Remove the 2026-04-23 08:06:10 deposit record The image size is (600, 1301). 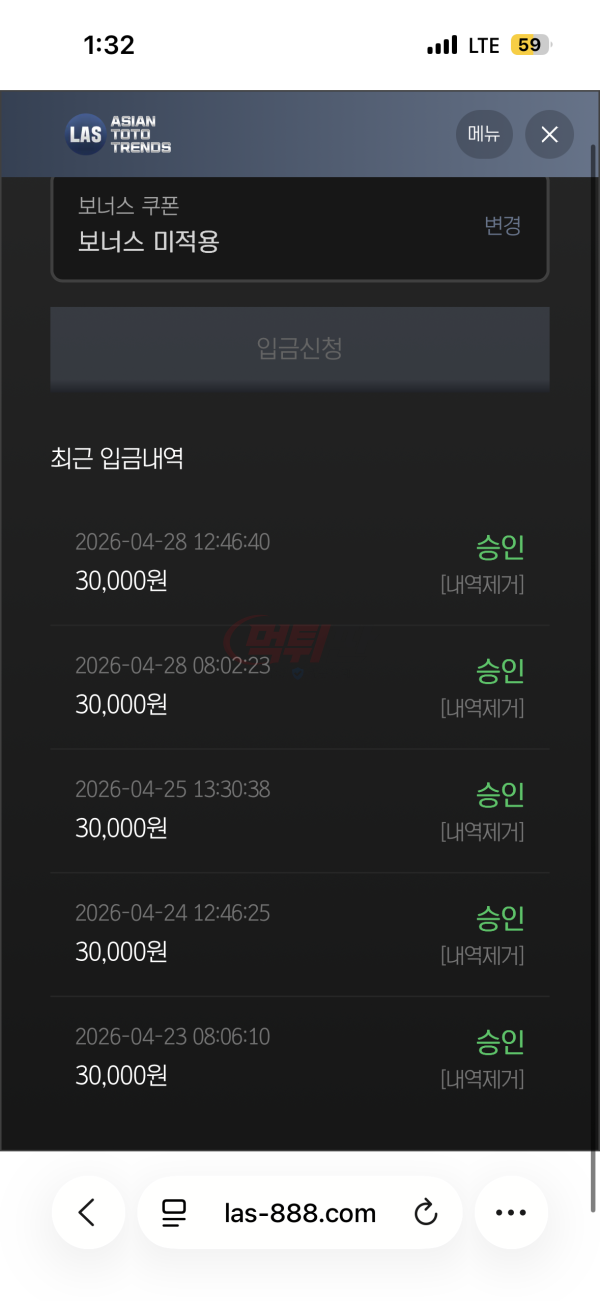(x=482, y=1079)
